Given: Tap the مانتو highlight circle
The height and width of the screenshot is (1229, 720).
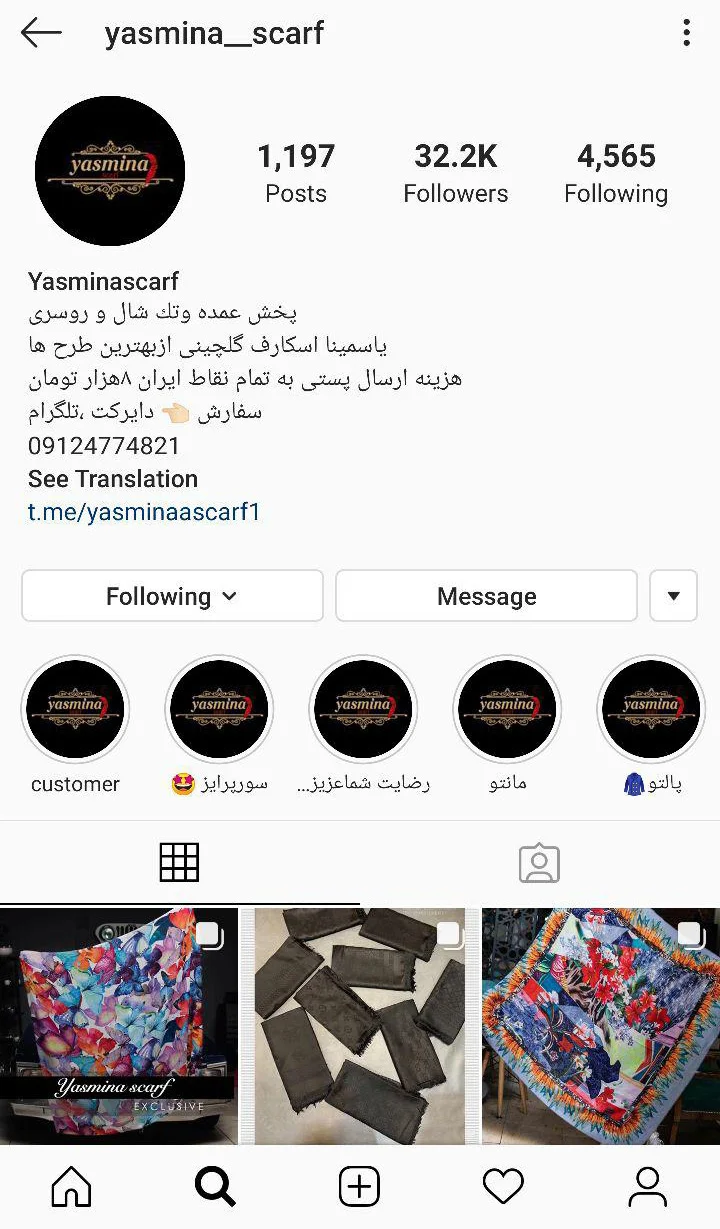Looking at the screenshot, I should (507, 708).
